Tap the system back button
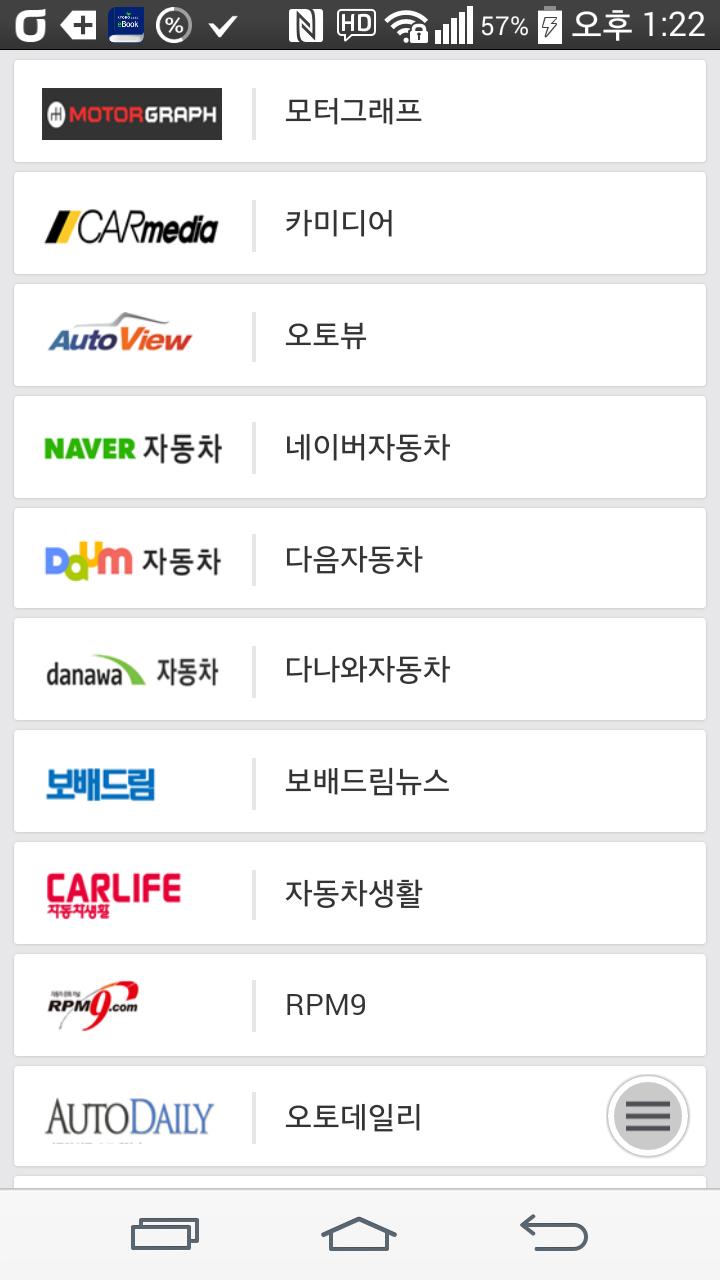This screenshot has height=1280, width=720. pos(554,1233)
